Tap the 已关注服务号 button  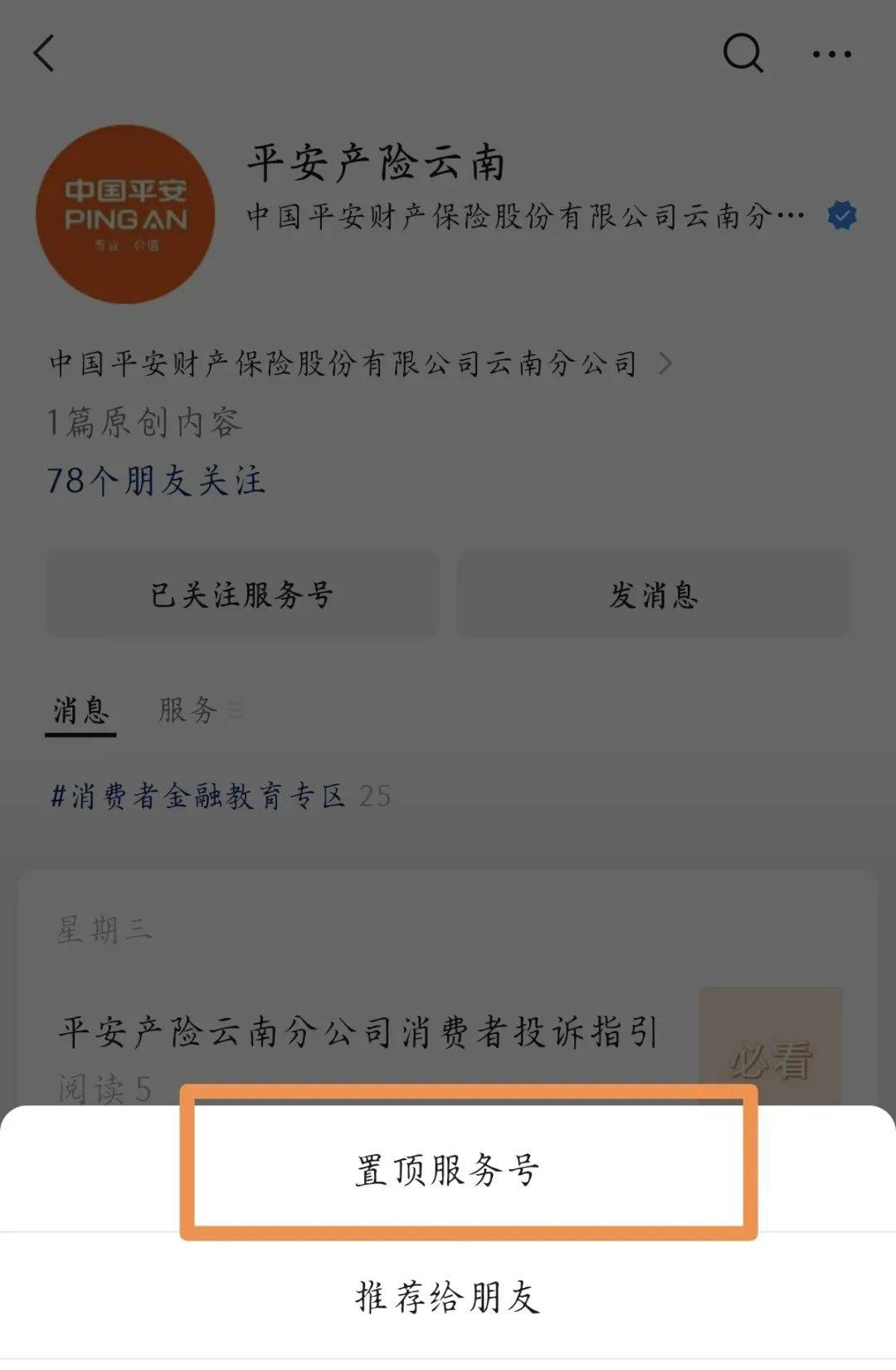(241, 594)
